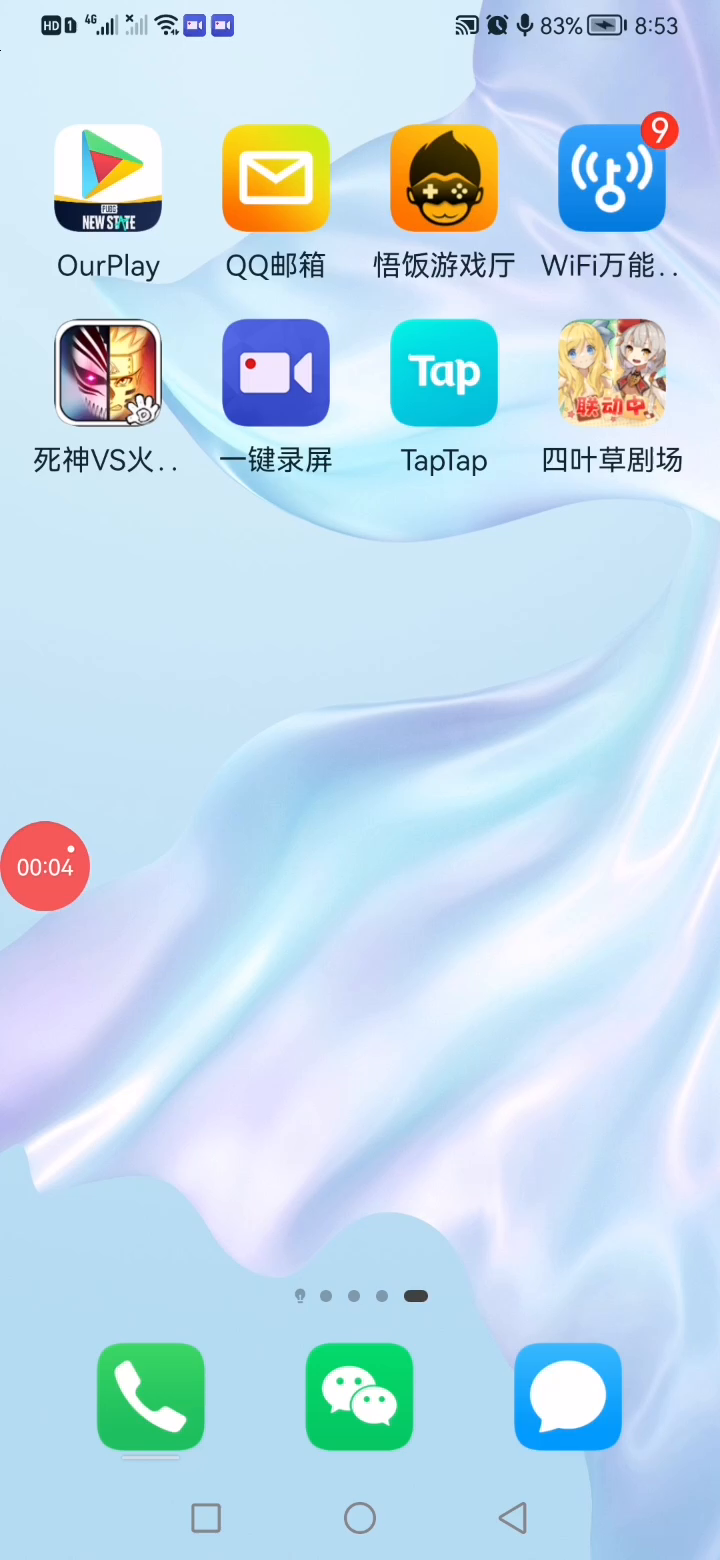Go back using the navigation triangle
Viewport: 720px width, 1560px height.
[513, 1518]
